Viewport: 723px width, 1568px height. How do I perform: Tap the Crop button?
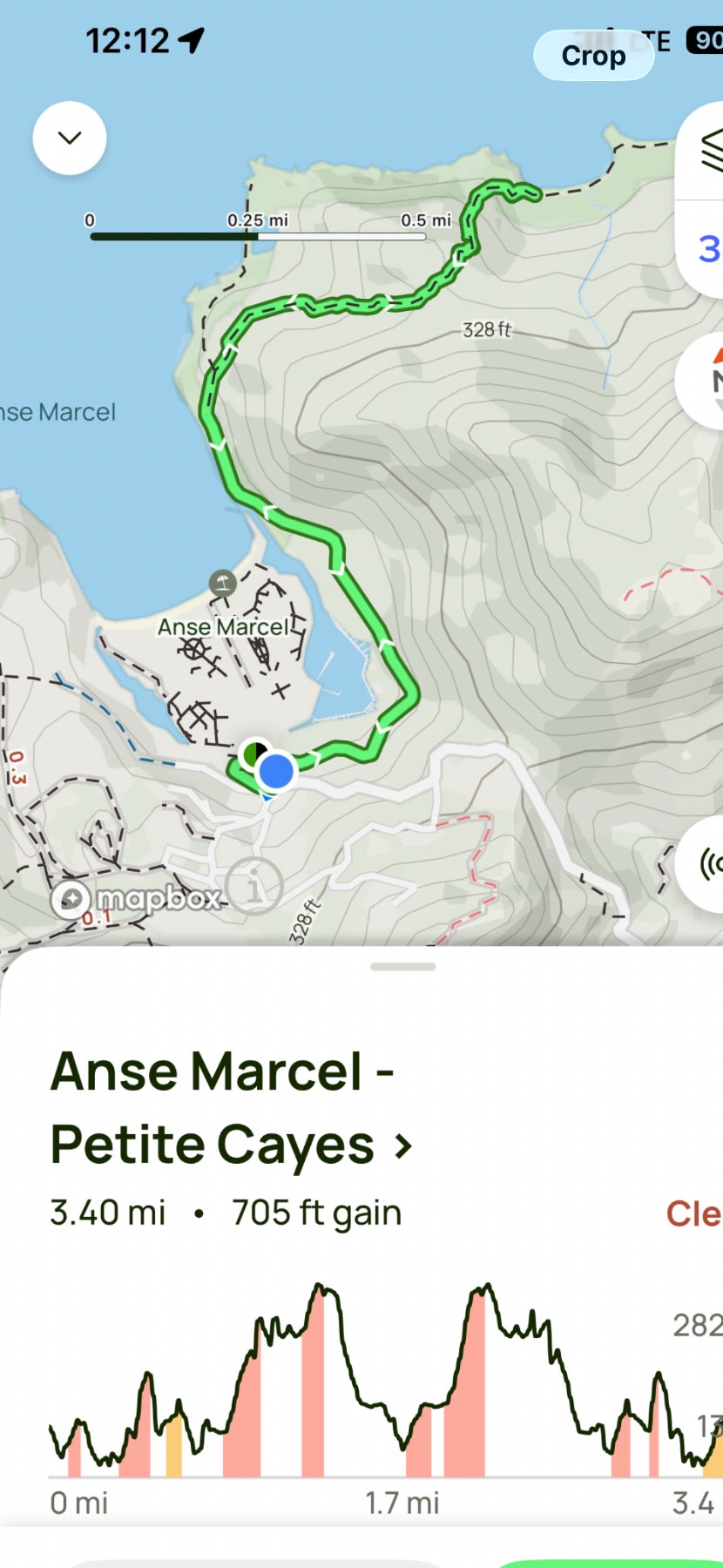pos(593,56)
